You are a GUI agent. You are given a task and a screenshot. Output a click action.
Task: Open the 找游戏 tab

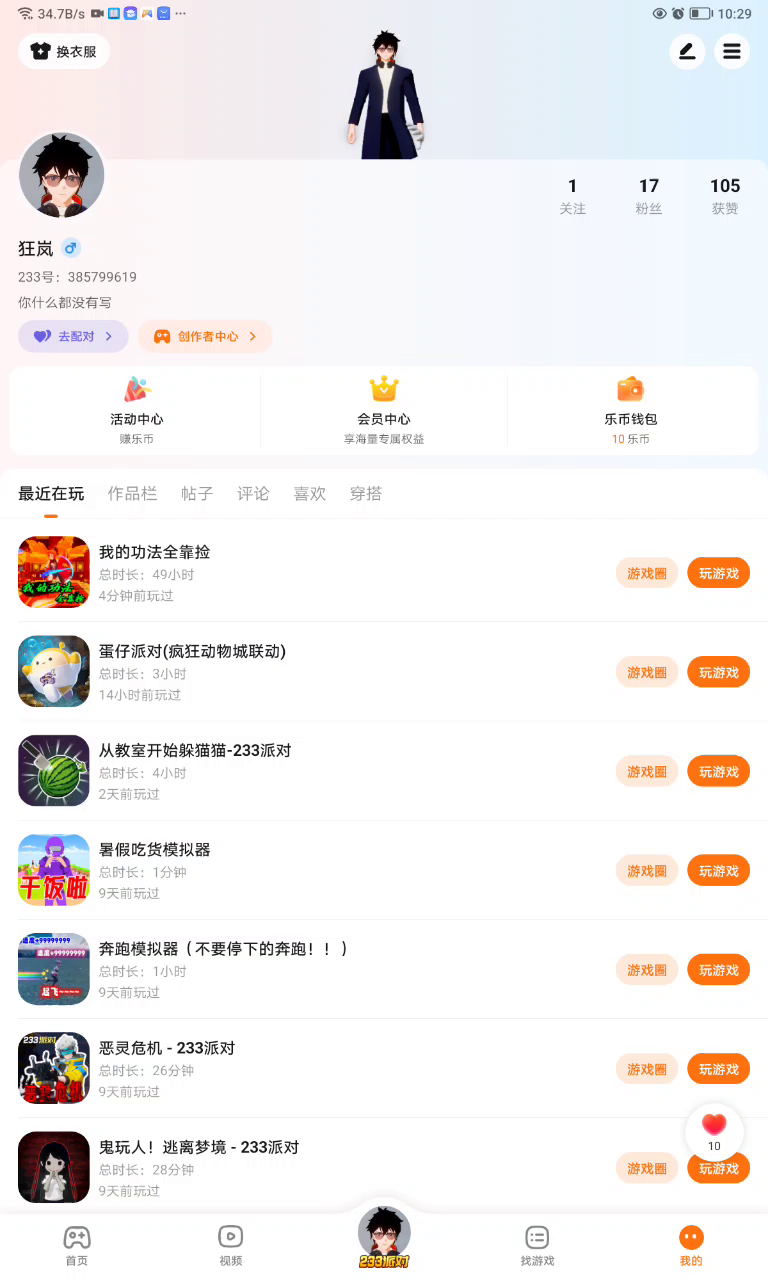537,1245
